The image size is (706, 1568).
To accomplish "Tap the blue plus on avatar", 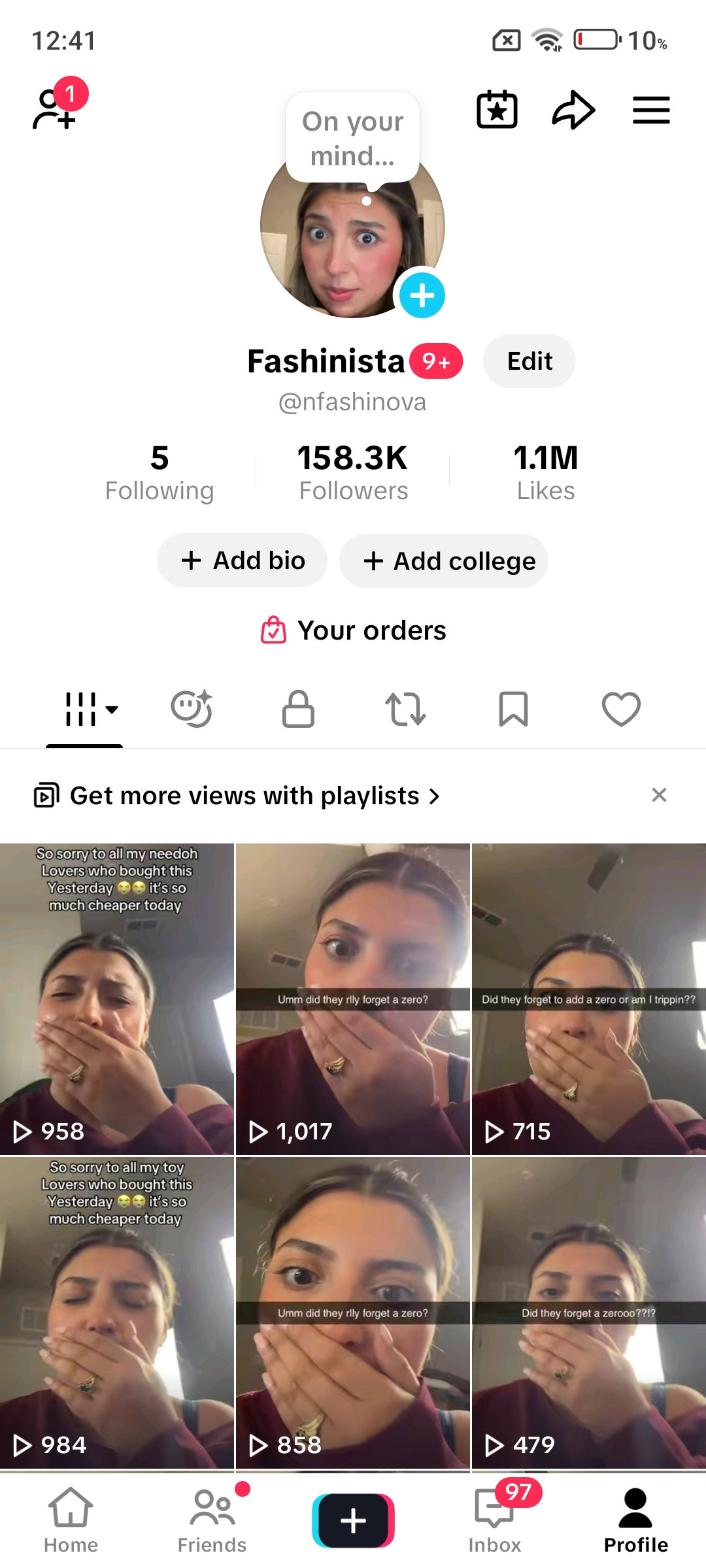I will point(422,295).
